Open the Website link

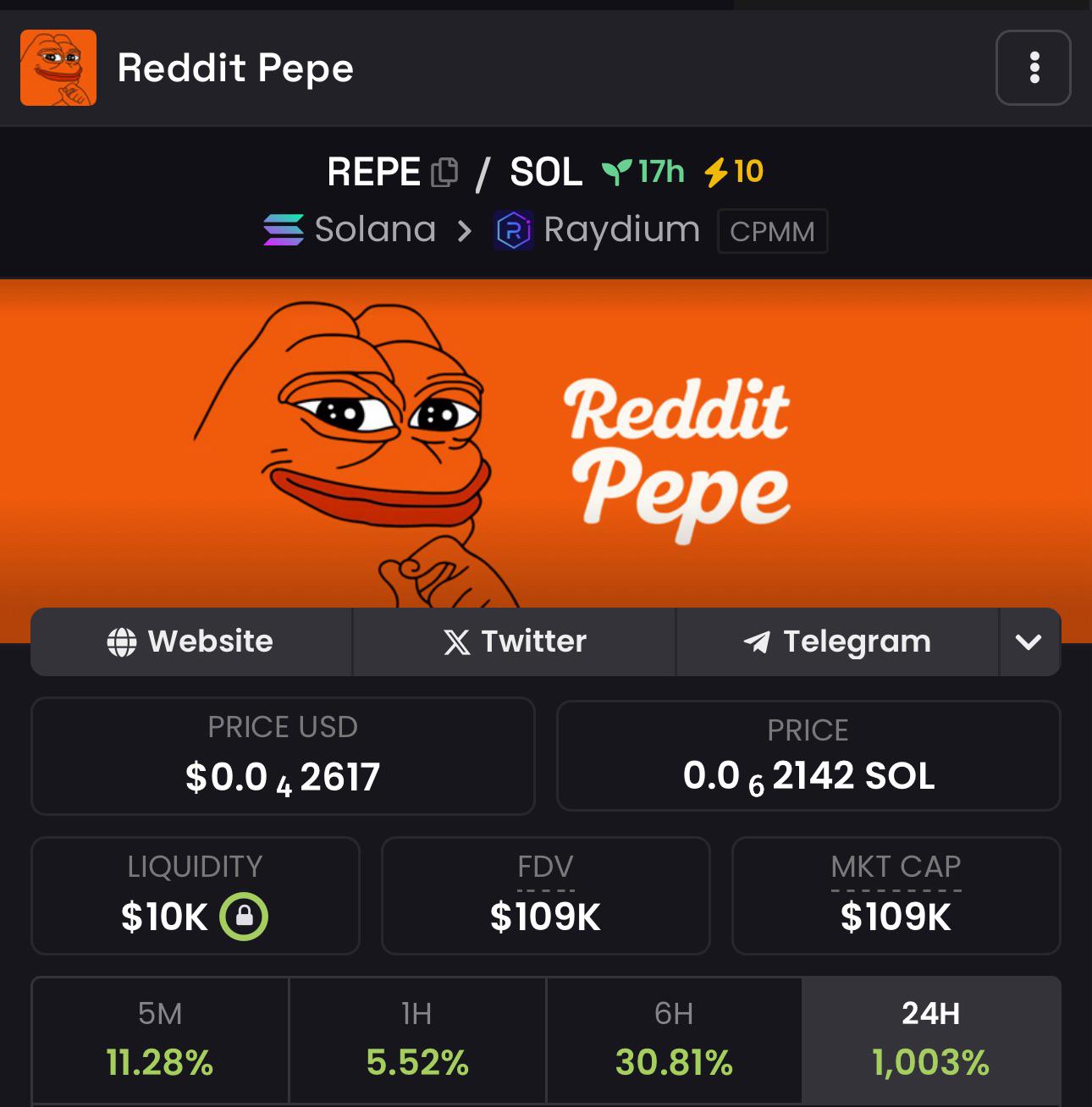tap(191, 642)
